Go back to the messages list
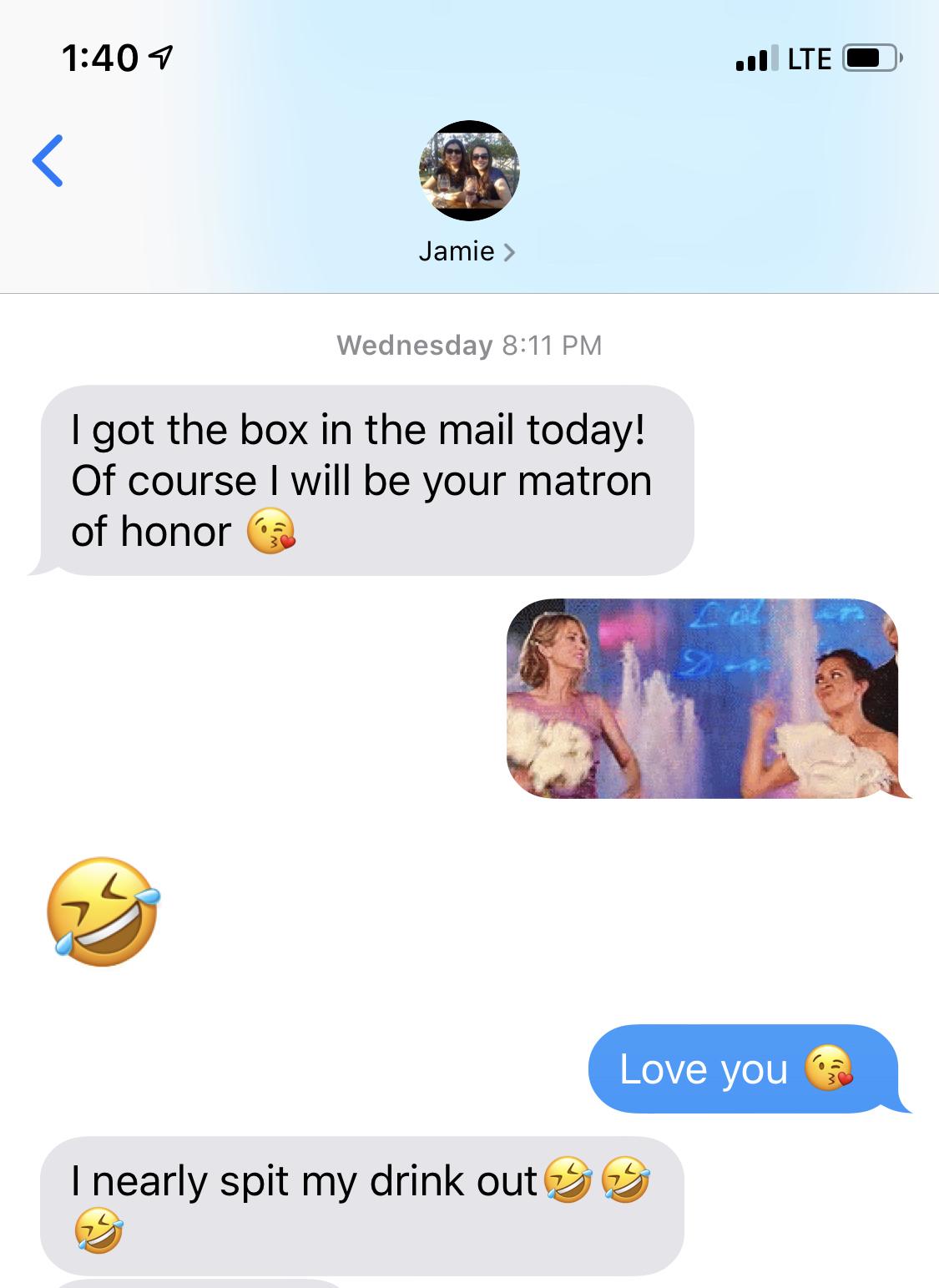This screenshot has height=1288, width=939. 48,159
